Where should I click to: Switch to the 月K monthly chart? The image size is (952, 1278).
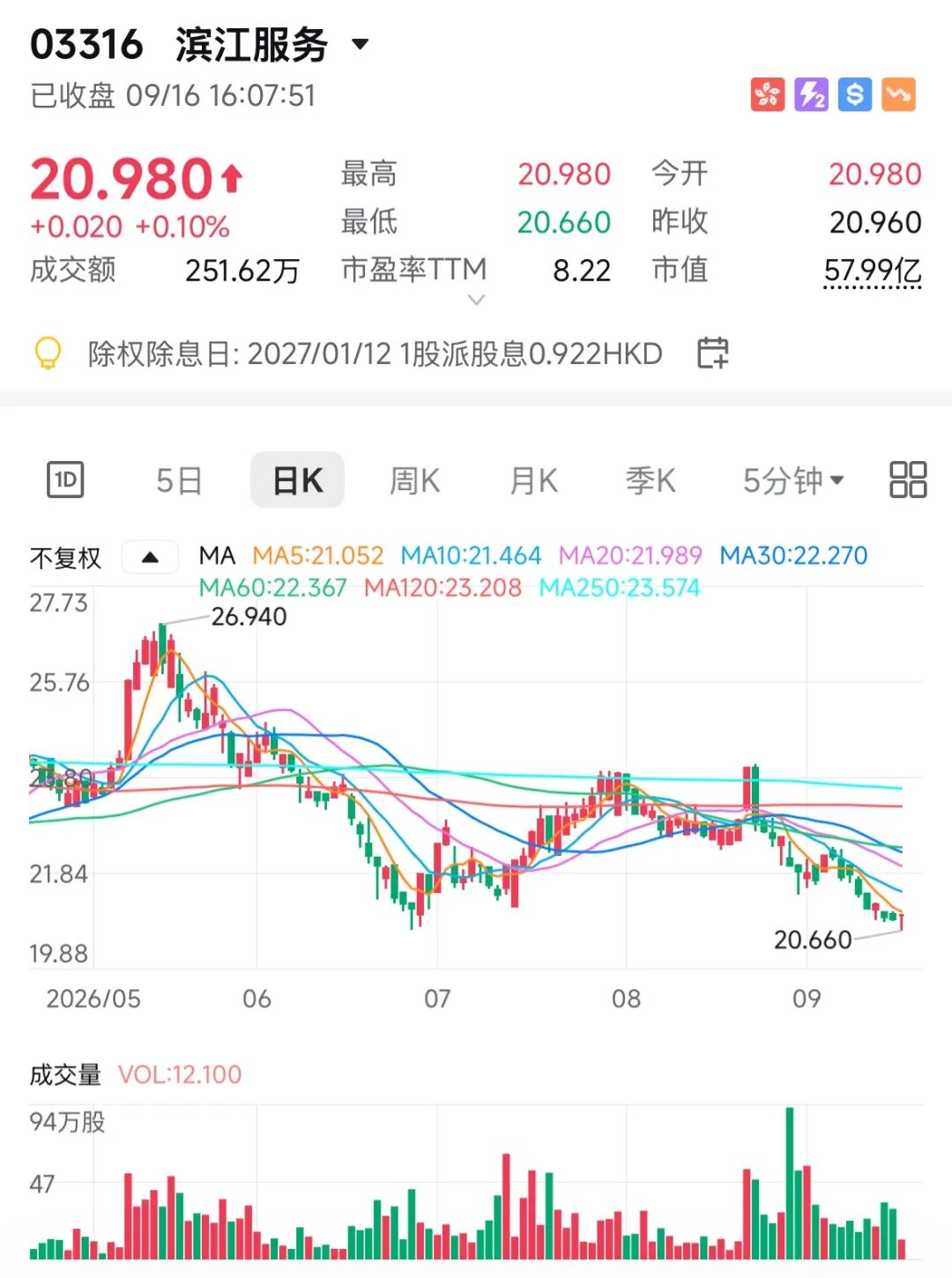coord(533,481)
